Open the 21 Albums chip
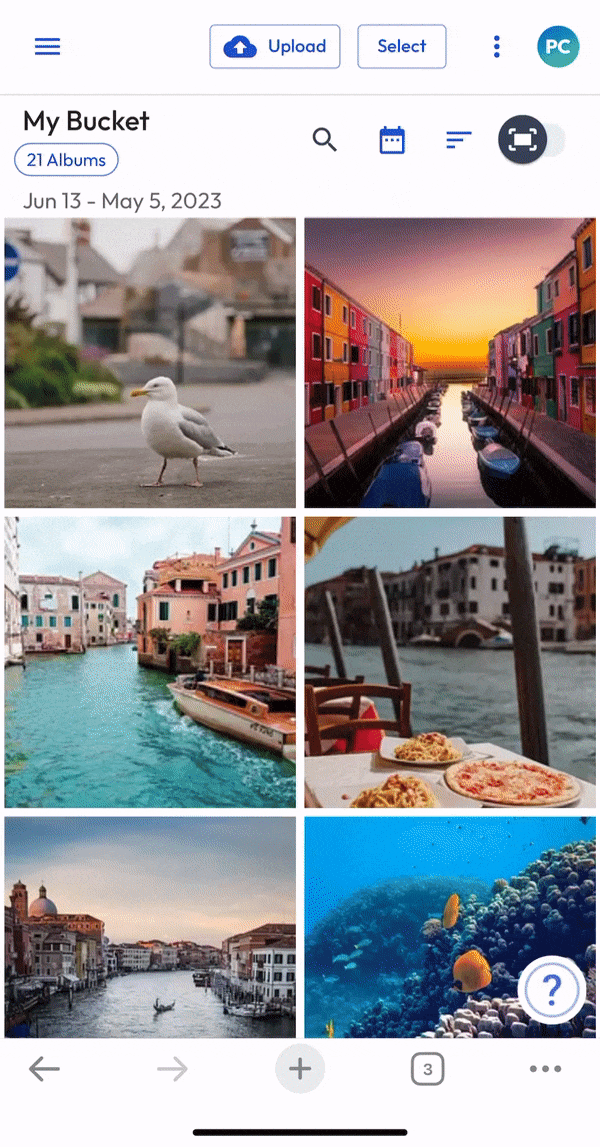 pyautogui.click(x=67, y=160)
